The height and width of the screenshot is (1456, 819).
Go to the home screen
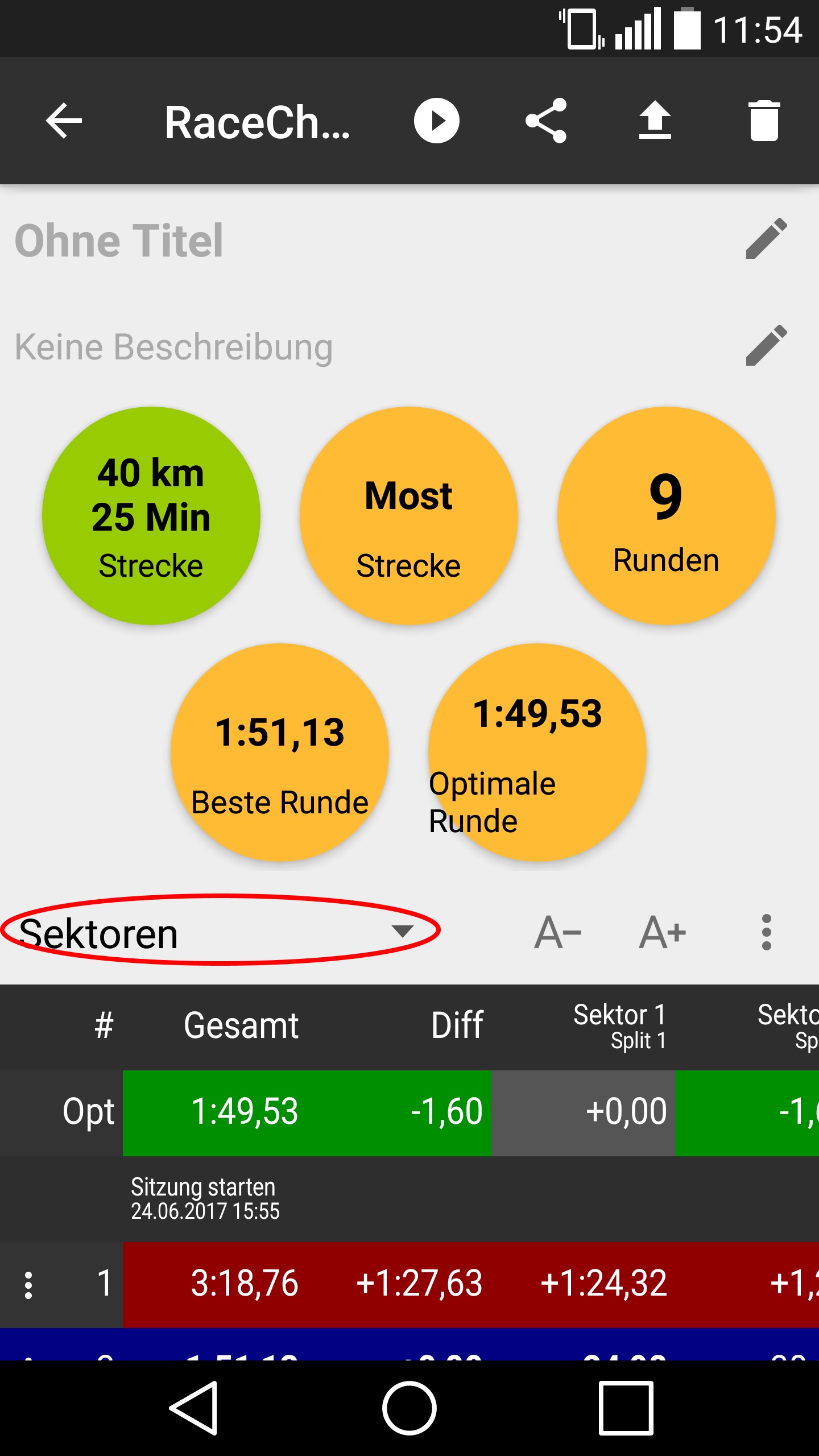pyautogui.click(x=409, y=1408)
